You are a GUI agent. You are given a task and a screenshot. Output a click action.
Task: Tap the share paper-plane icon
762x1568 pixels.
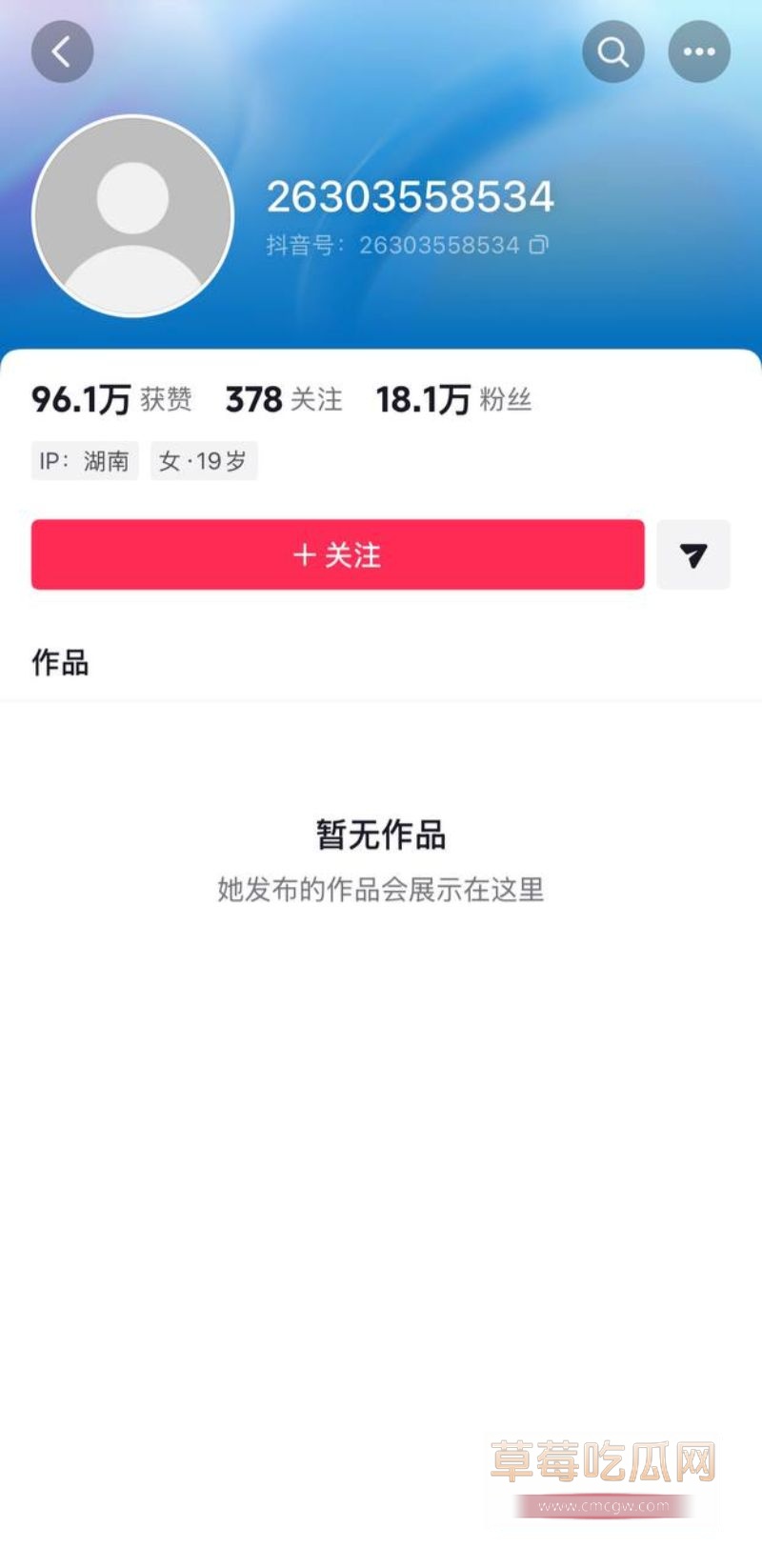click(x=693, y=555)
